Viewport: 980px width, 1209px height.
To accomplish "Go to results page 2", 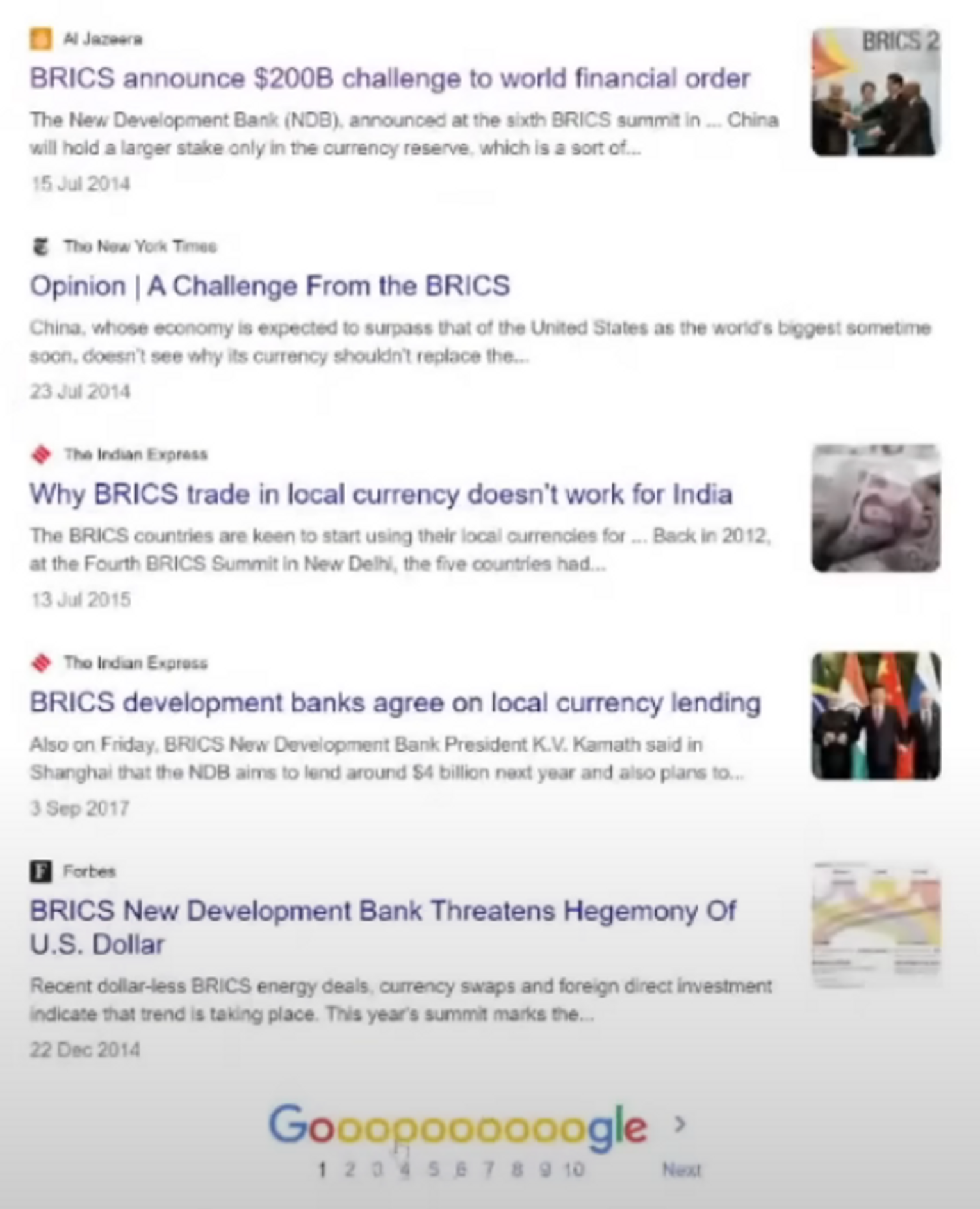I will click(349, 1170).
